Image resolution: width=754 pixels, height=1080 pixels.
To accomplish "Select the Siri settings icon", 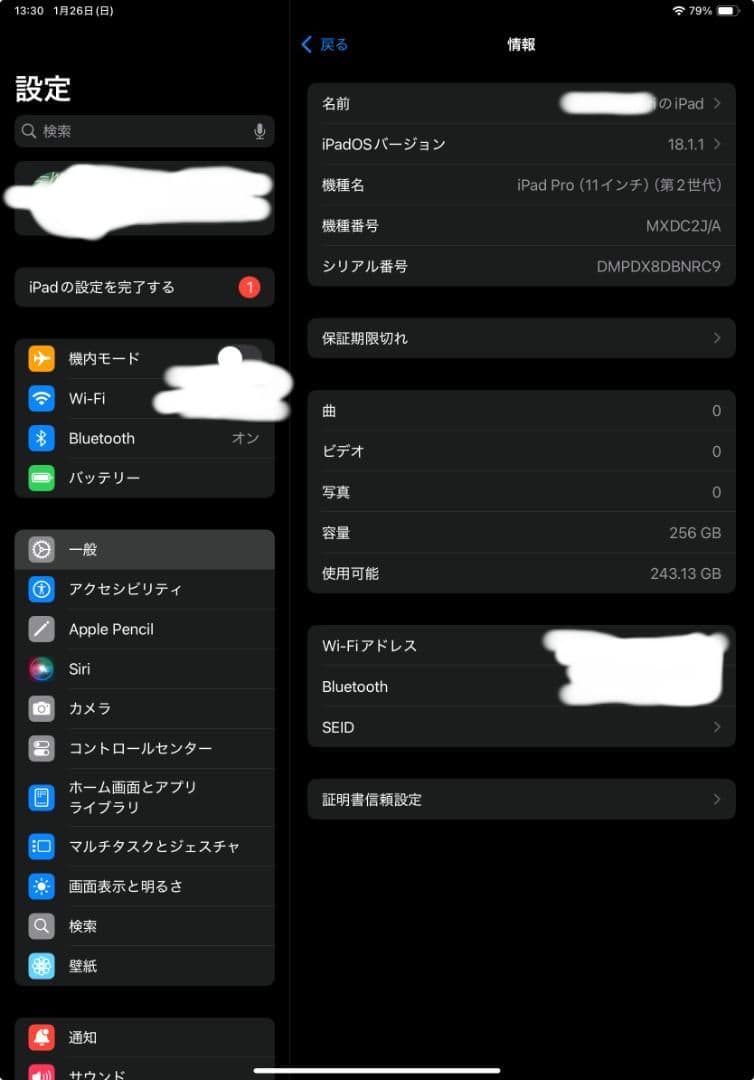I will click(40, 669).
